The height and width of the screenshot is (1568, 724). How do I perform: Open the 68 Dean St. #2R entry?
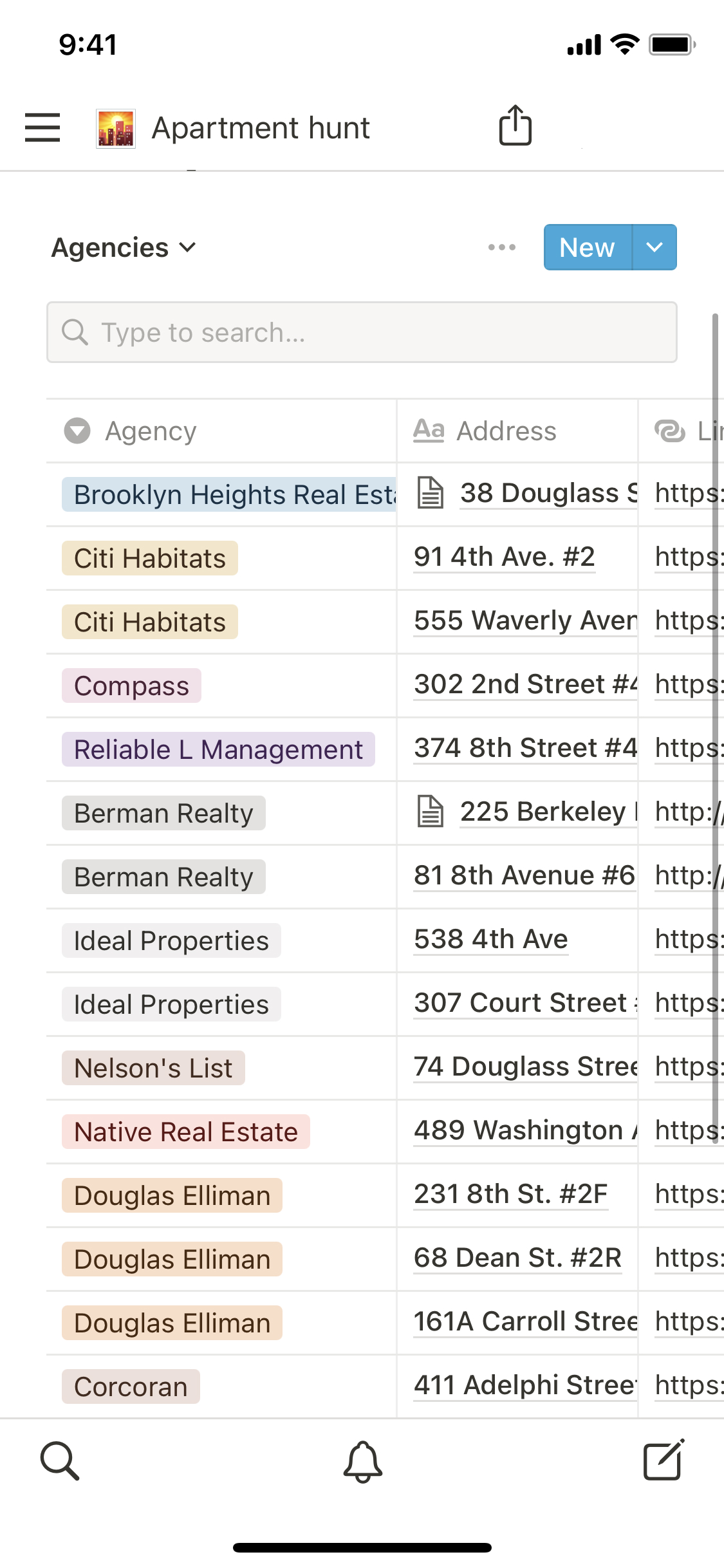(517, 1258)
